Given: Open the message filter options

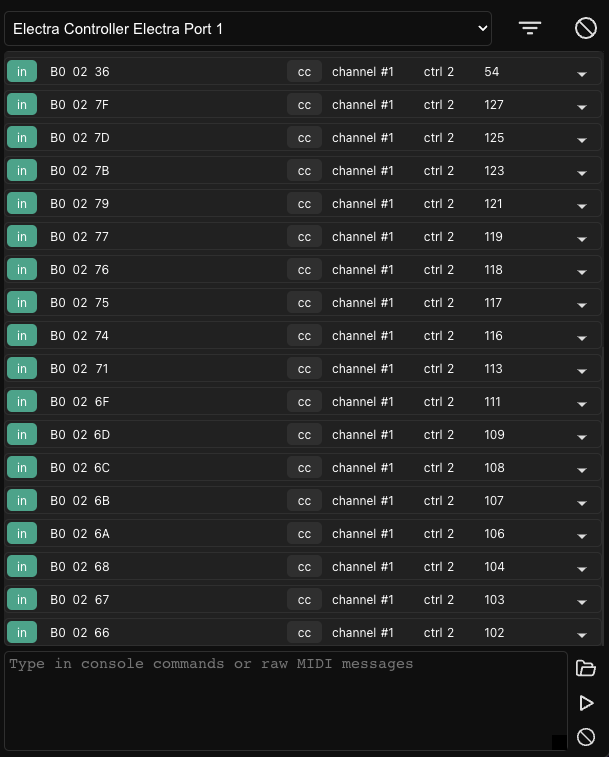Looking at the screenshot, I should click(530, 28).
